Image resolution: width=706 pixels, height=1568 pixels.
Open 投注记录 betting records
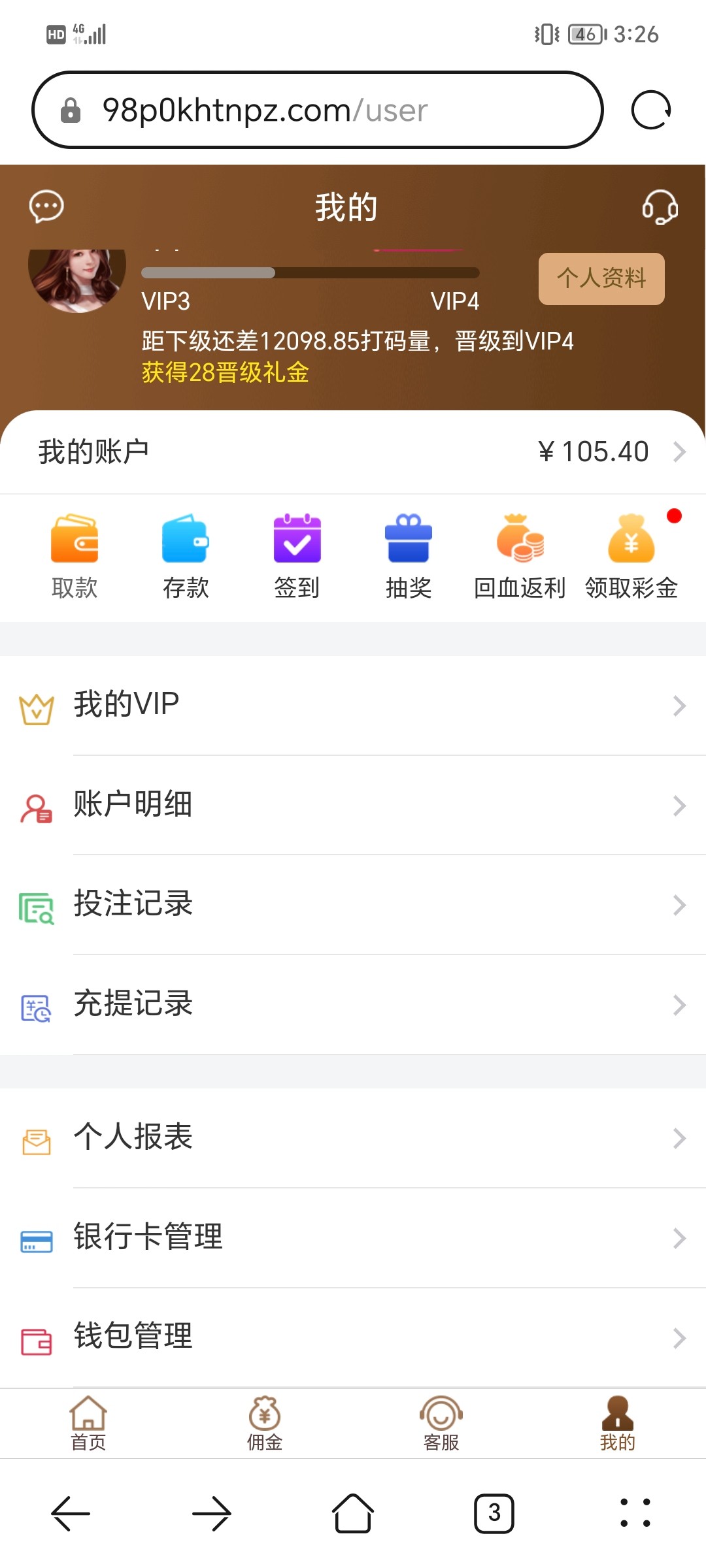(353, 905)
